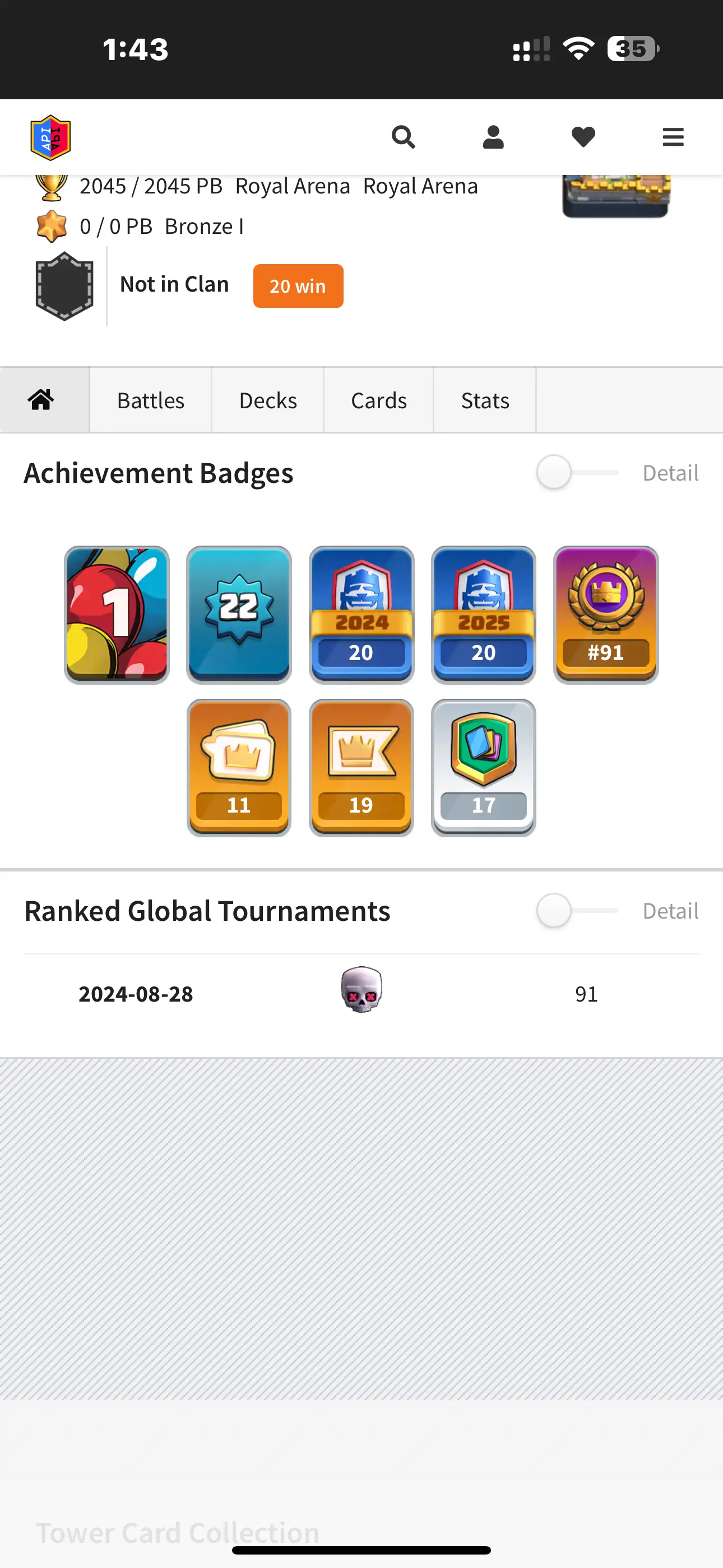Open the profile person icon
This screenshot has height=1568, width=723.
point(493,137)
